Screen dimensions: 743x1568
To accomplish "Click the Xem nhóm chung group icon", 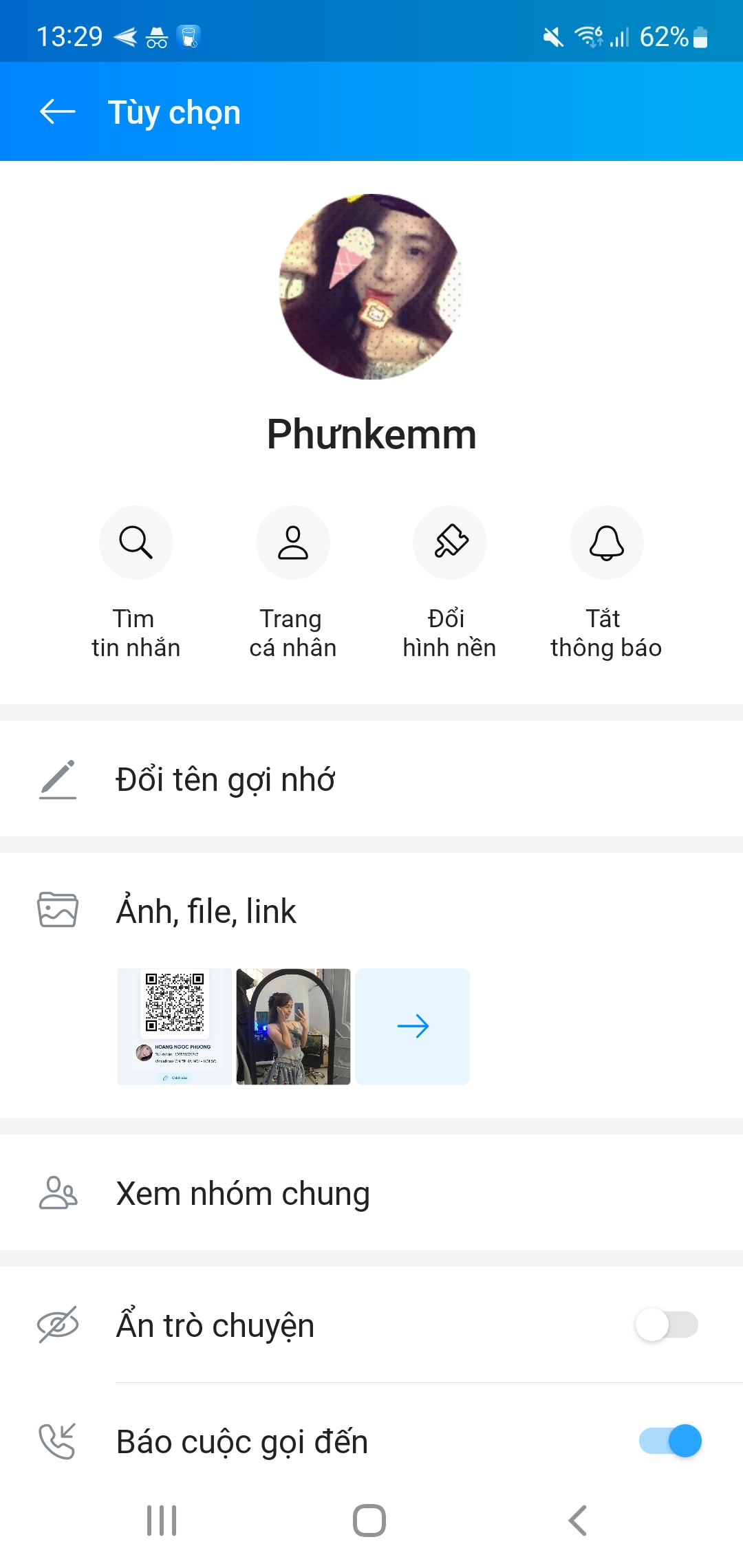I will [58, 1192].
